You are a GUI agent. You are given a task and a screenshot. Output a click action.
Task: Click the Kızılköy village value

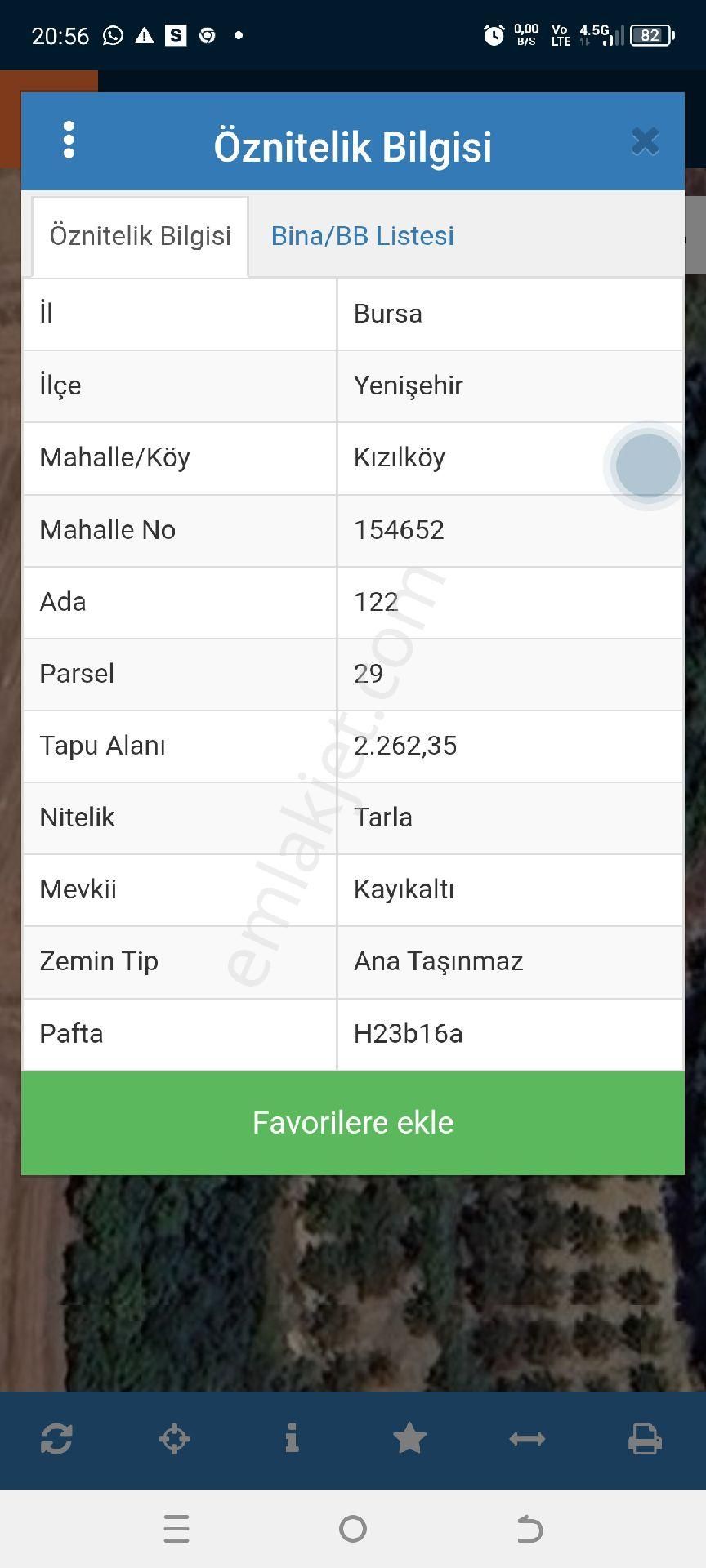point(398,458)
